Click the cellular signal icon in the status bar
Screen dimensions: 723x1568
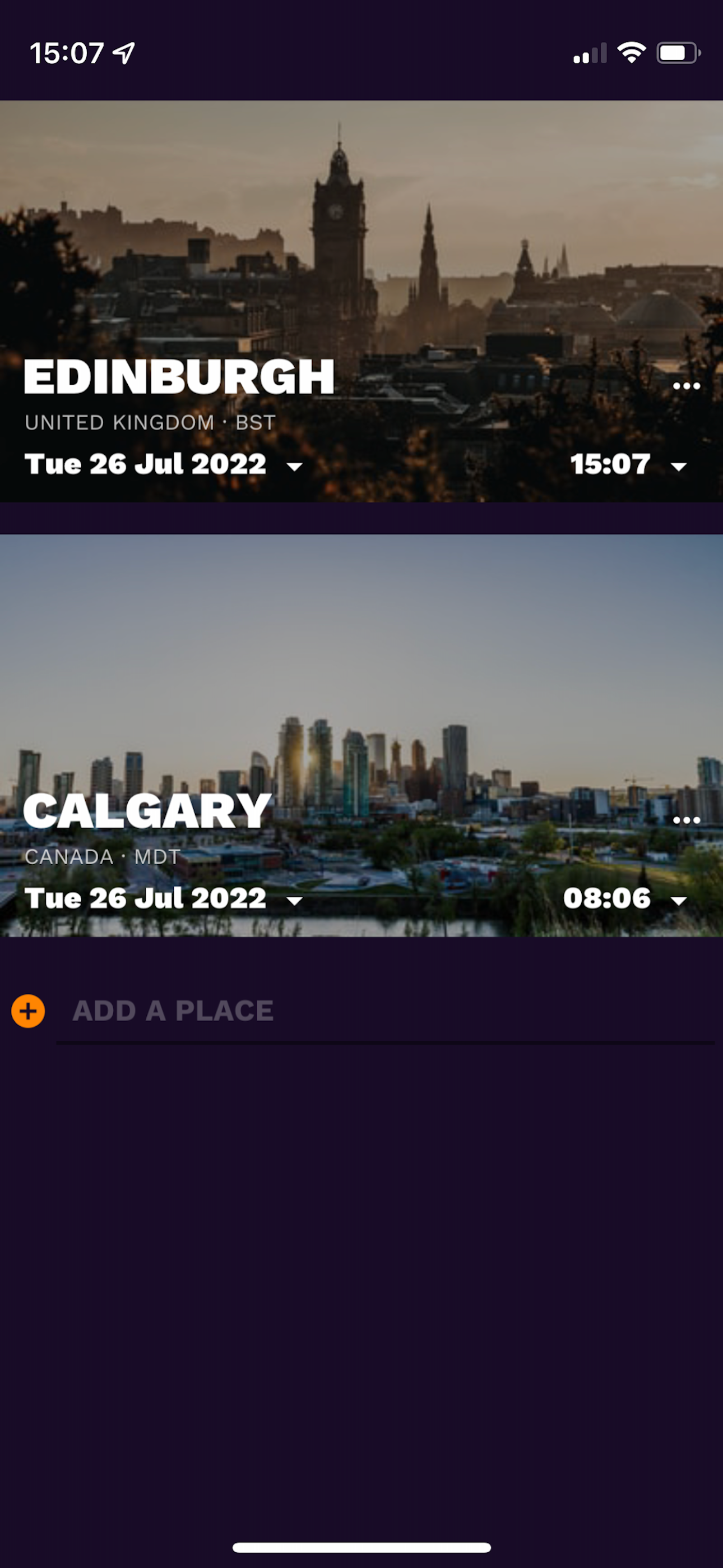588,54
